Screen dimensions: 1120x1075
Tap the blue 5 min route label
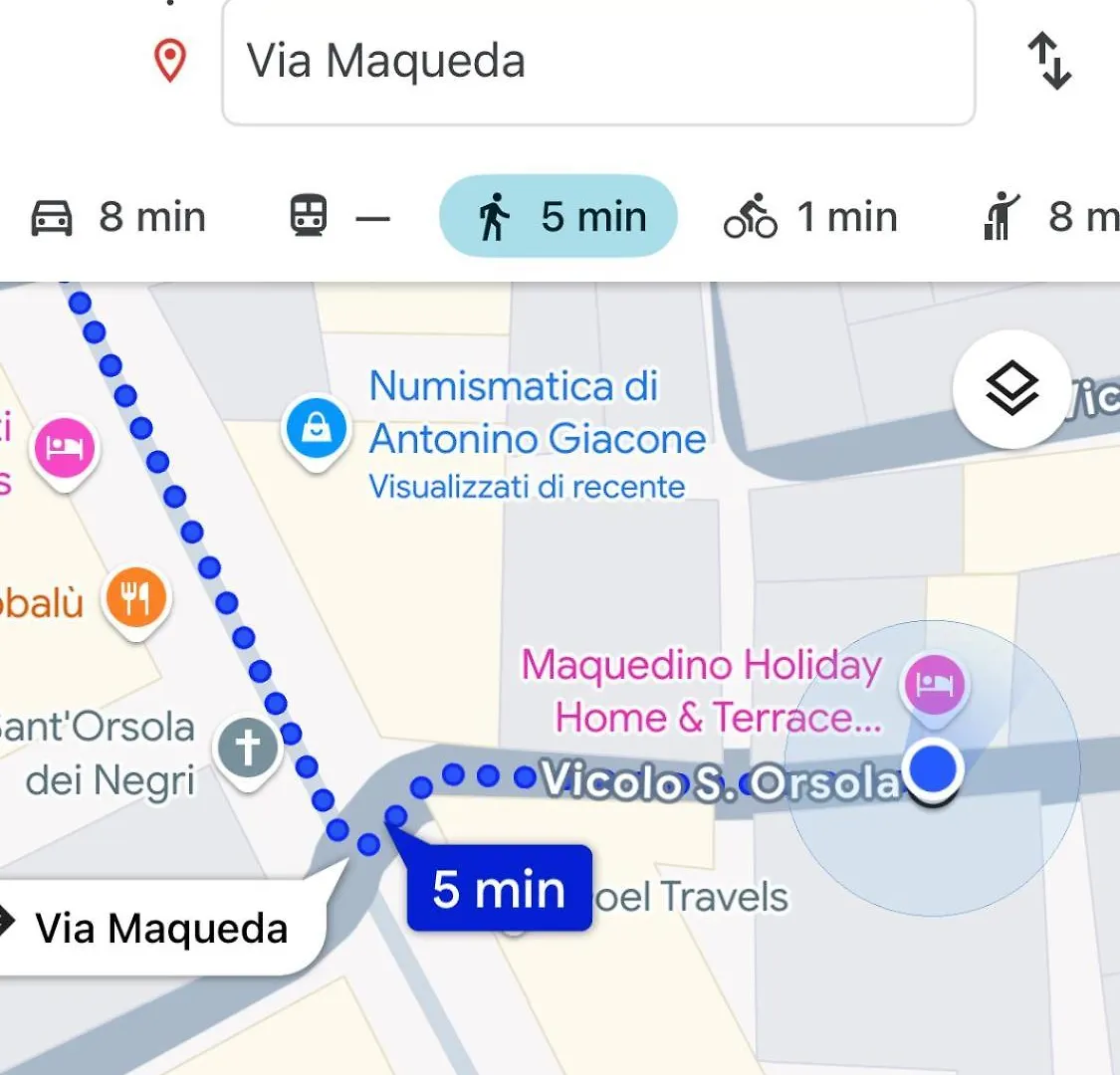[x=499, y=889]
